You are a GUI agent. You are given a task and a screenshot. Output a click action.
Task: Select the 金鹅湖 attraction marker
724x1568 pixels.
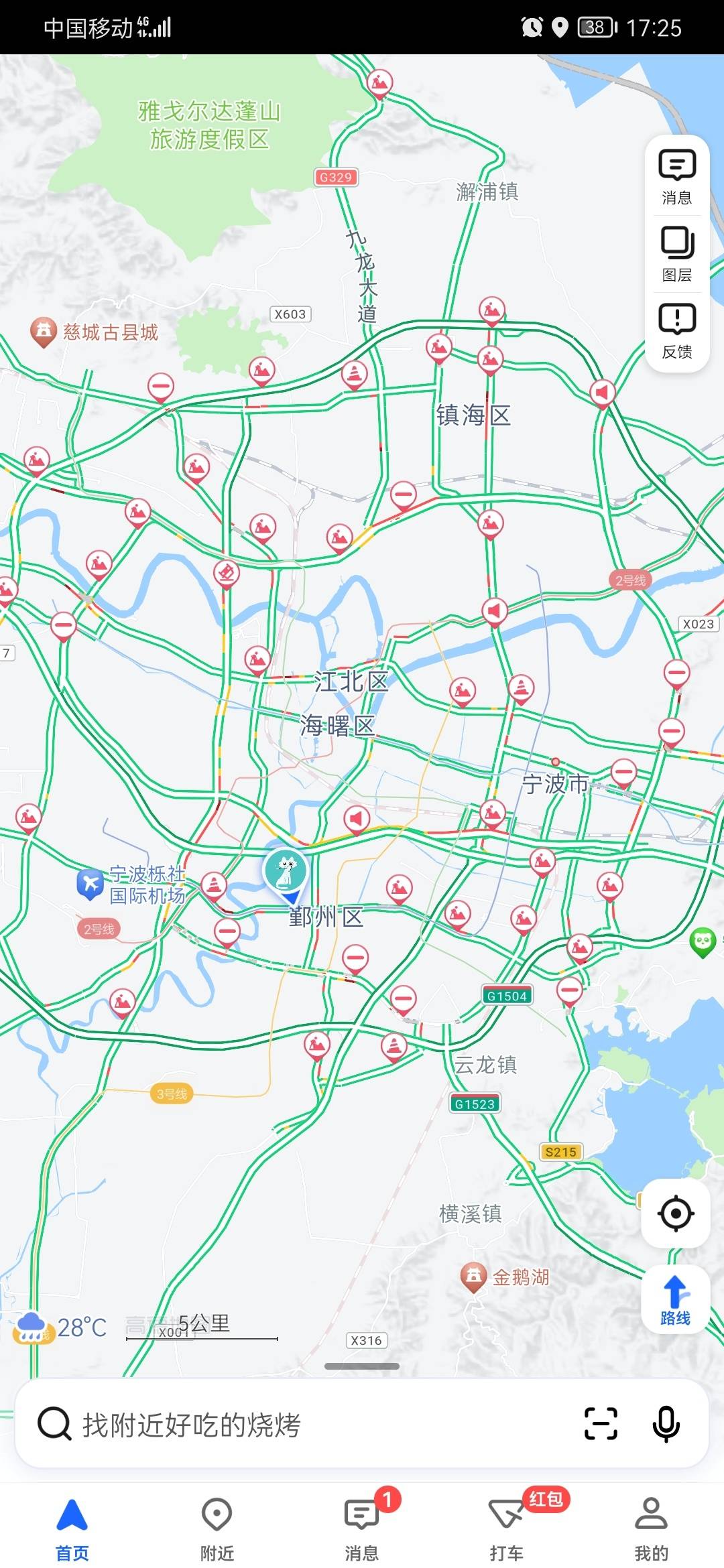click(x=473, y=1277)
